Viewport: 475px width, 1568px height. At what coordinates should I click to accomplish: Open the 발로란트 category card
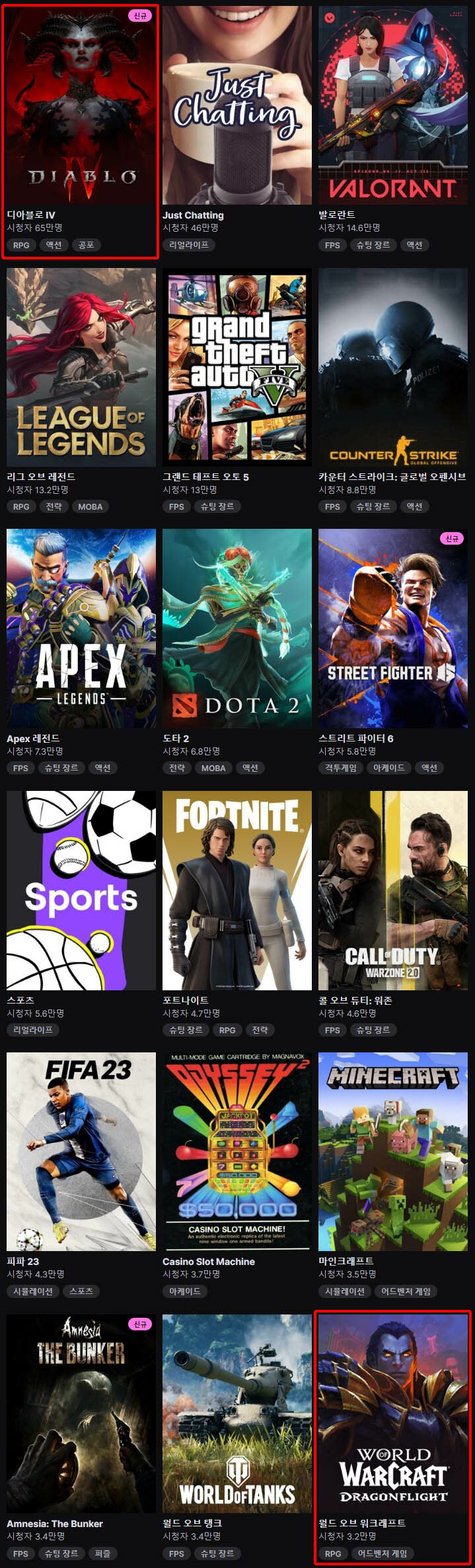coord(393,106)
